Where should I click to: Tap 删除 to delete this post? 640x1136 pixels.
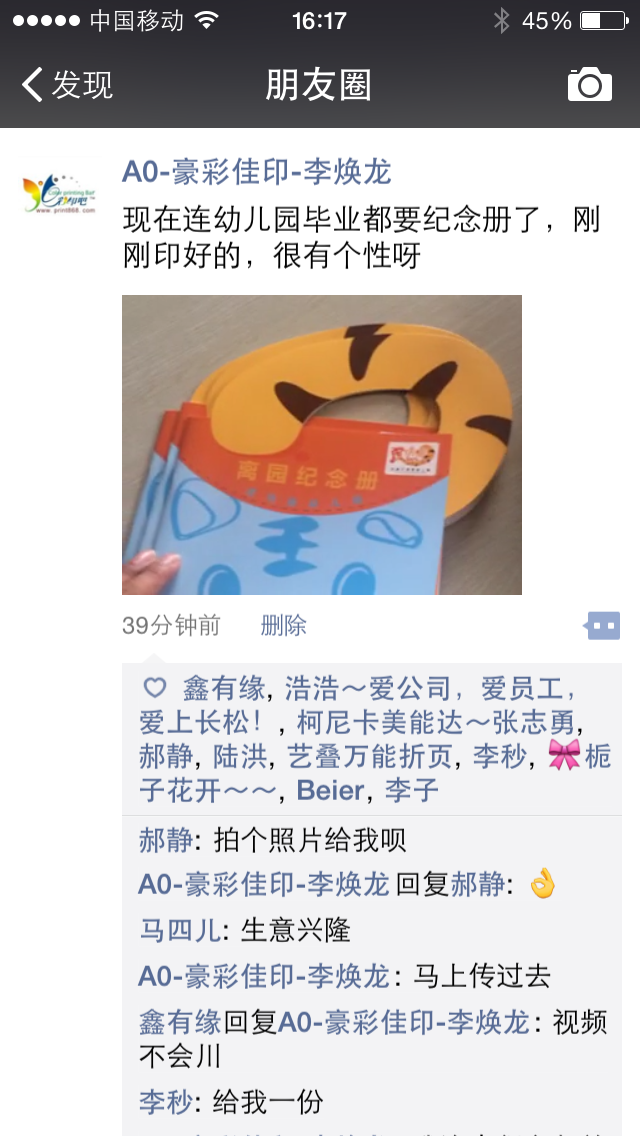pyautogui.click(x=283, y=626)
